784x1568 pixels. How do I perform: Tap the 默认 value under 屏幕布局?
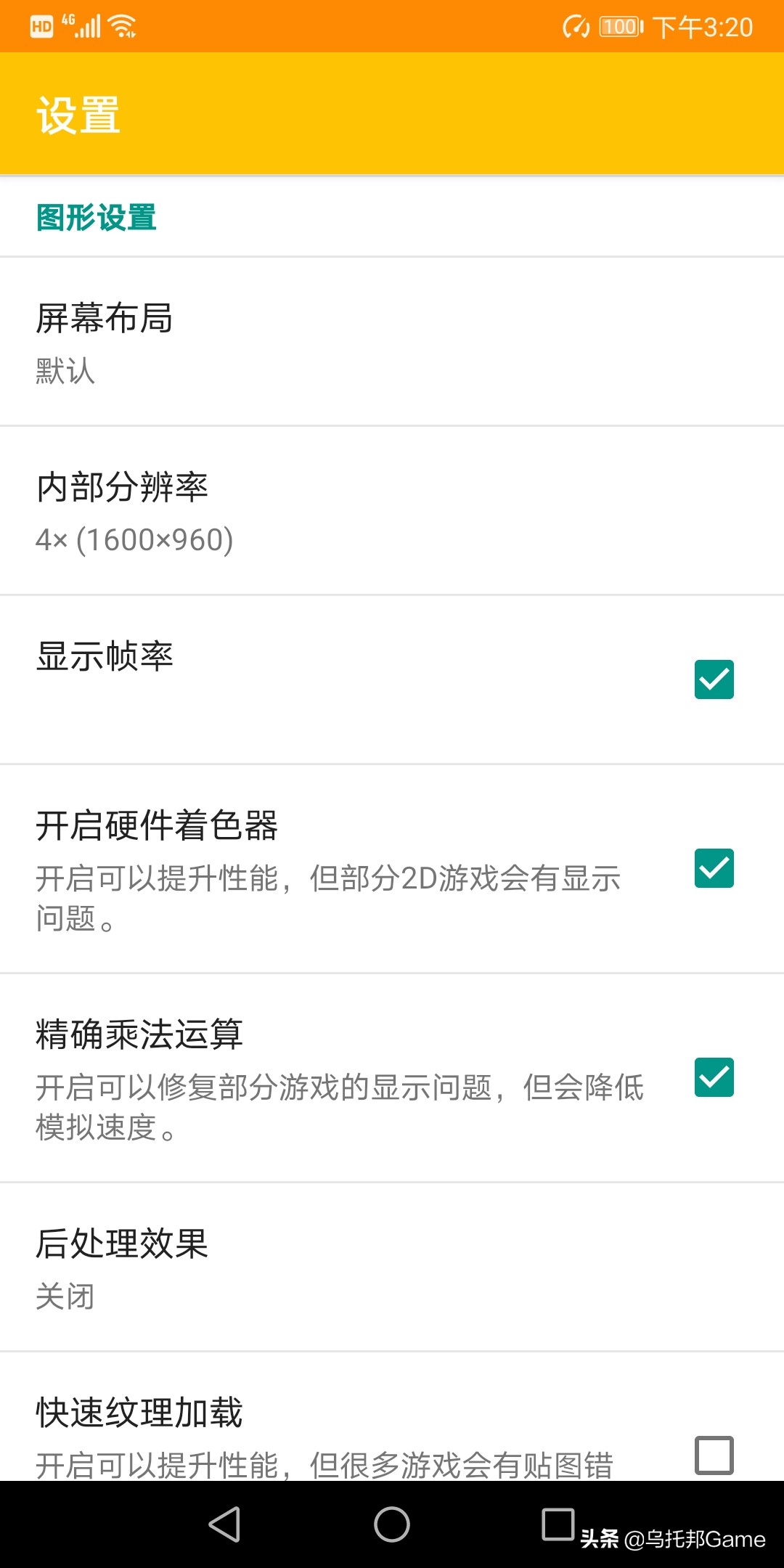(64, 372)
